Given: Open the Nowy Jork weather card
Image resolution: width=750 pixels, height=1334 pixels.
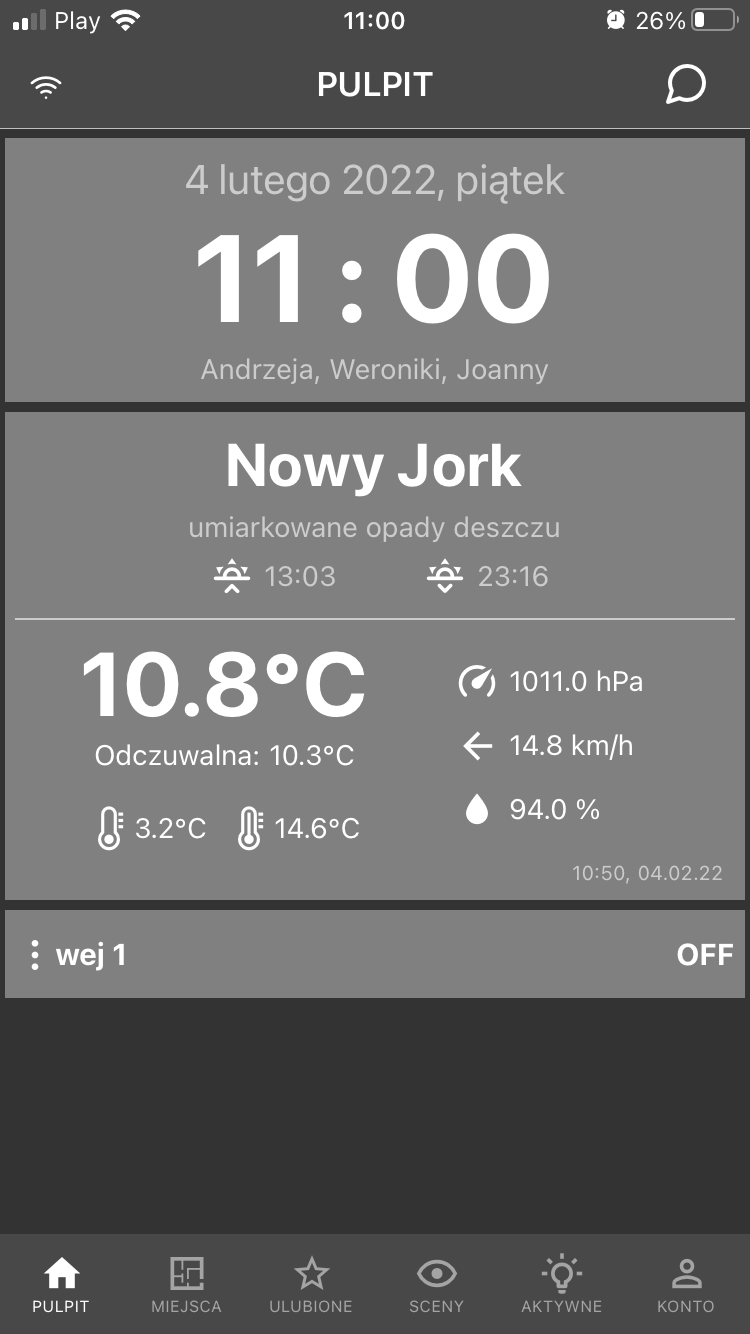Looking at the screenshot, I should click(375, 656).
